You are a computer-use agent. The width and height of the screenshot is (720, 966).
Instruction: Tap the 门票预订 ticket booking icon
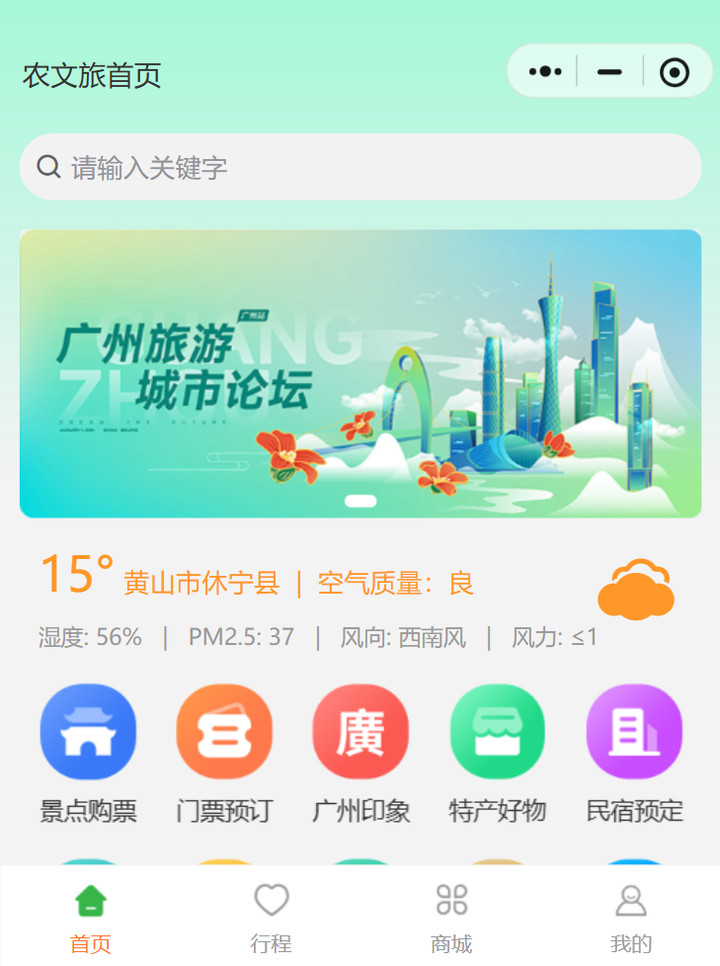coord(225,731)
